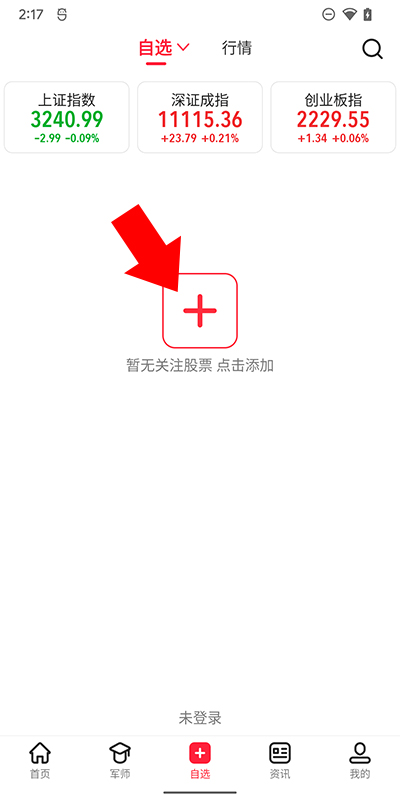Screen dimensions: 400x800
Task: Open the 深证成指 index card
Action: point(200,117)
